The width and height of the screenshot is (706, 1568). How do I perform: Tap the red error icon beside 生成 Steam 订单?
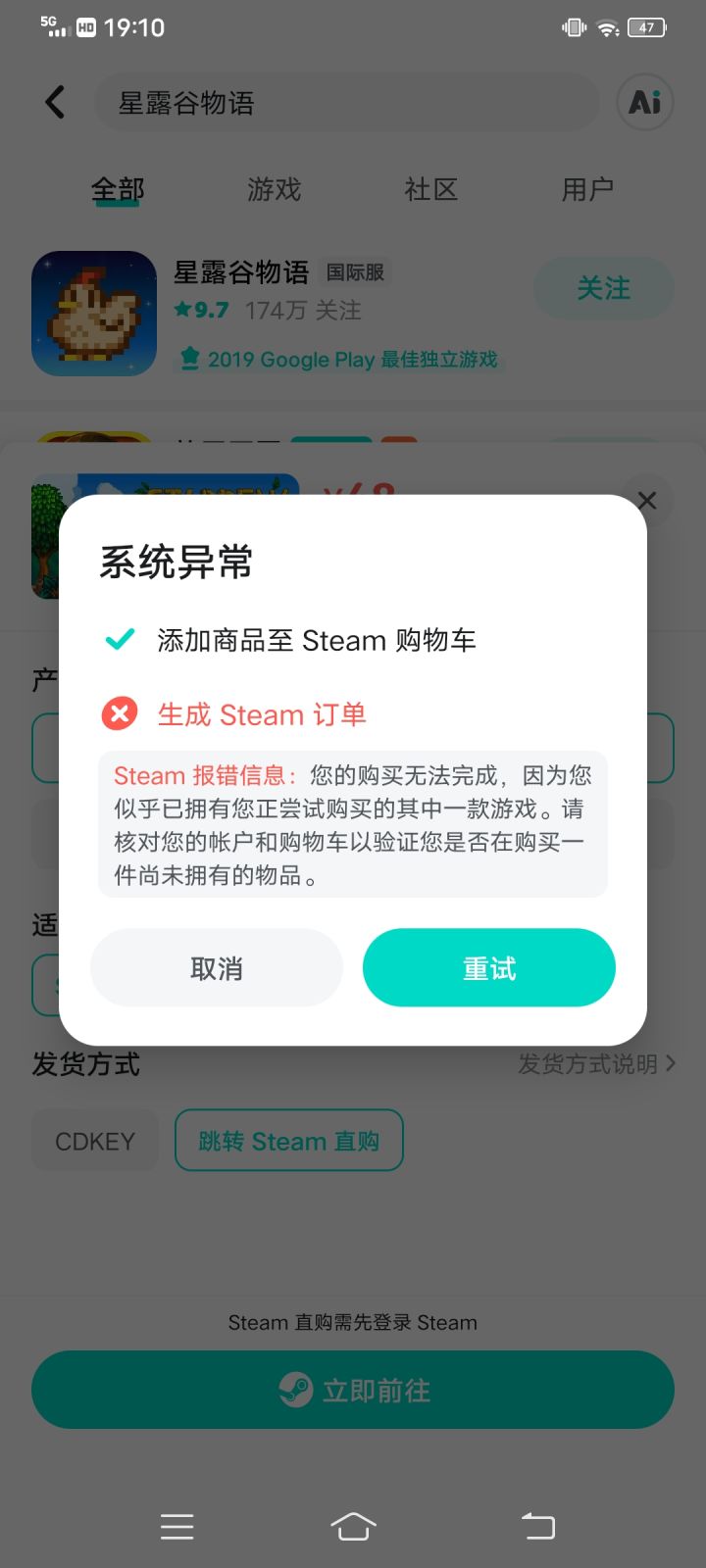pyautogui.click(x=119, y=714)
